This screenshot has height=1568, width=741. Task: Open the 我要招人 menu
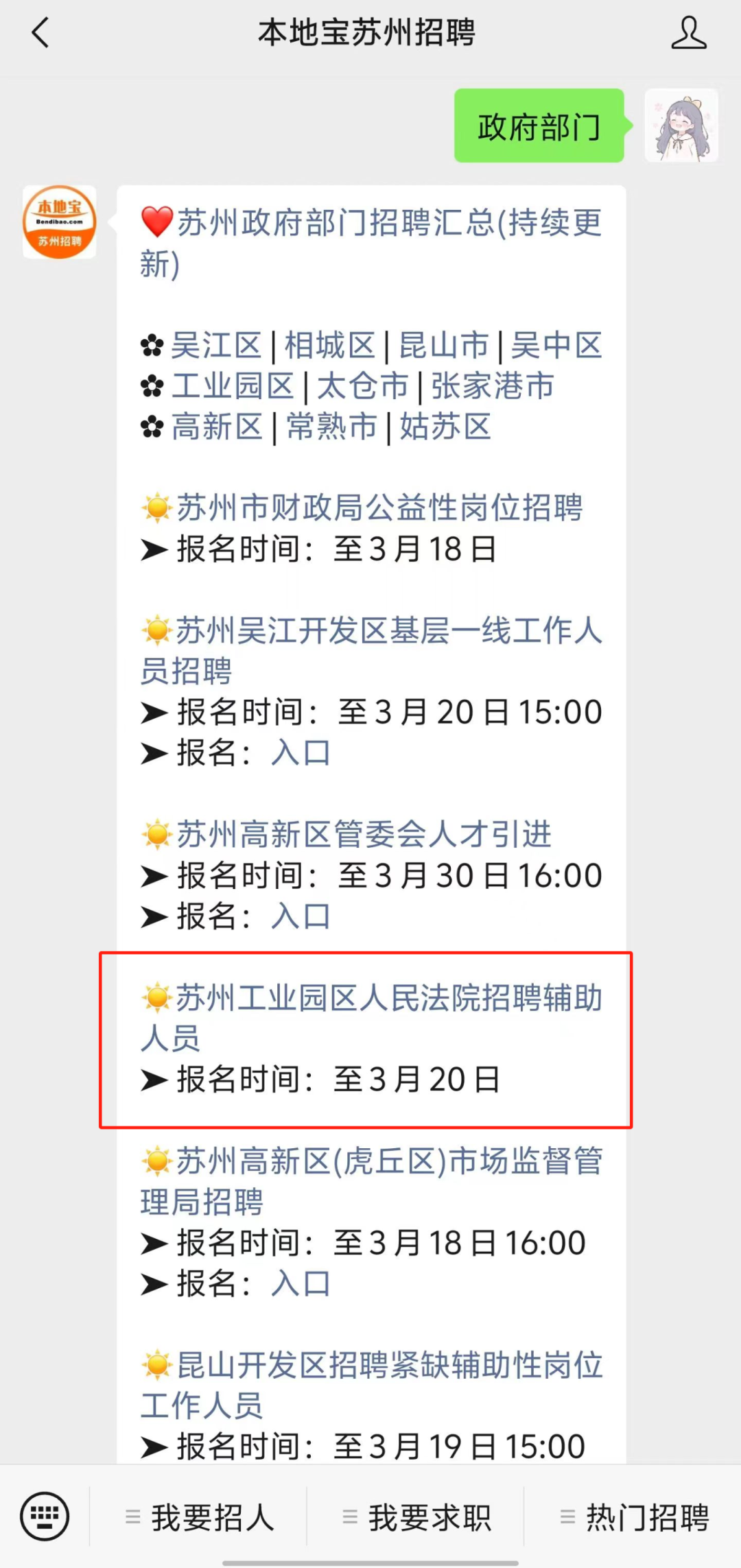[199, 1517]
